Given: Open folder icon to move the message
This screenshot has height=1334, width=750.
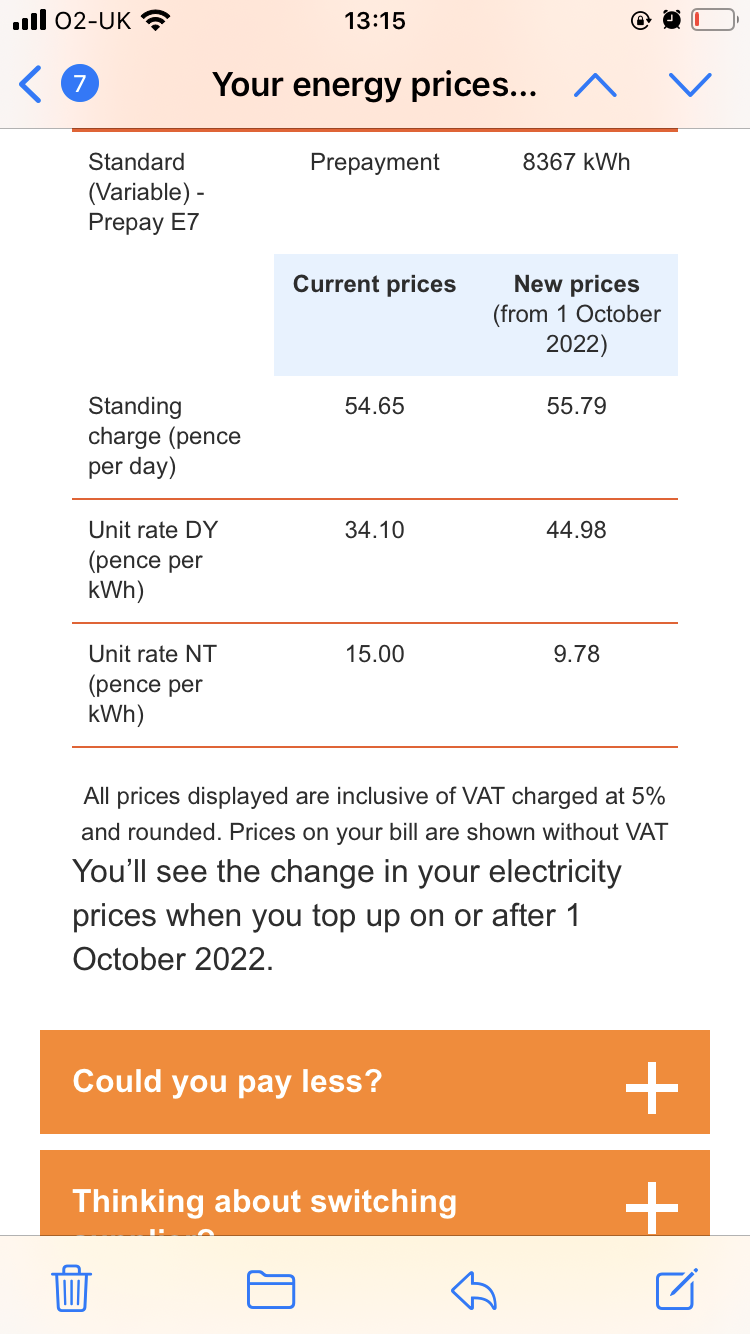Looking at the screenshot, I should (270, 1289).
